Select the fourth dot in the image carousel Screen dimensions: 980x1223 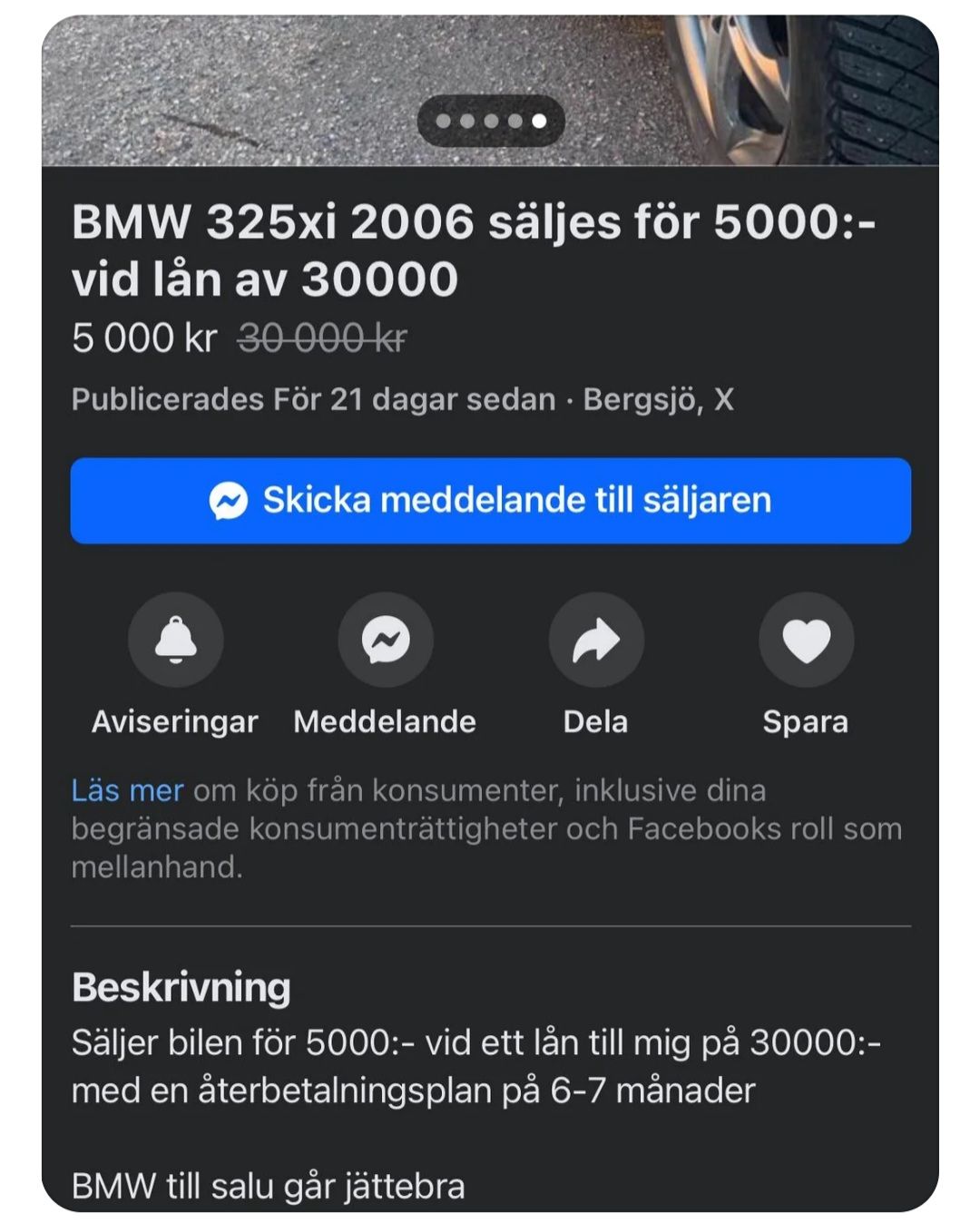pyautogui.click(x=515, y=120)
